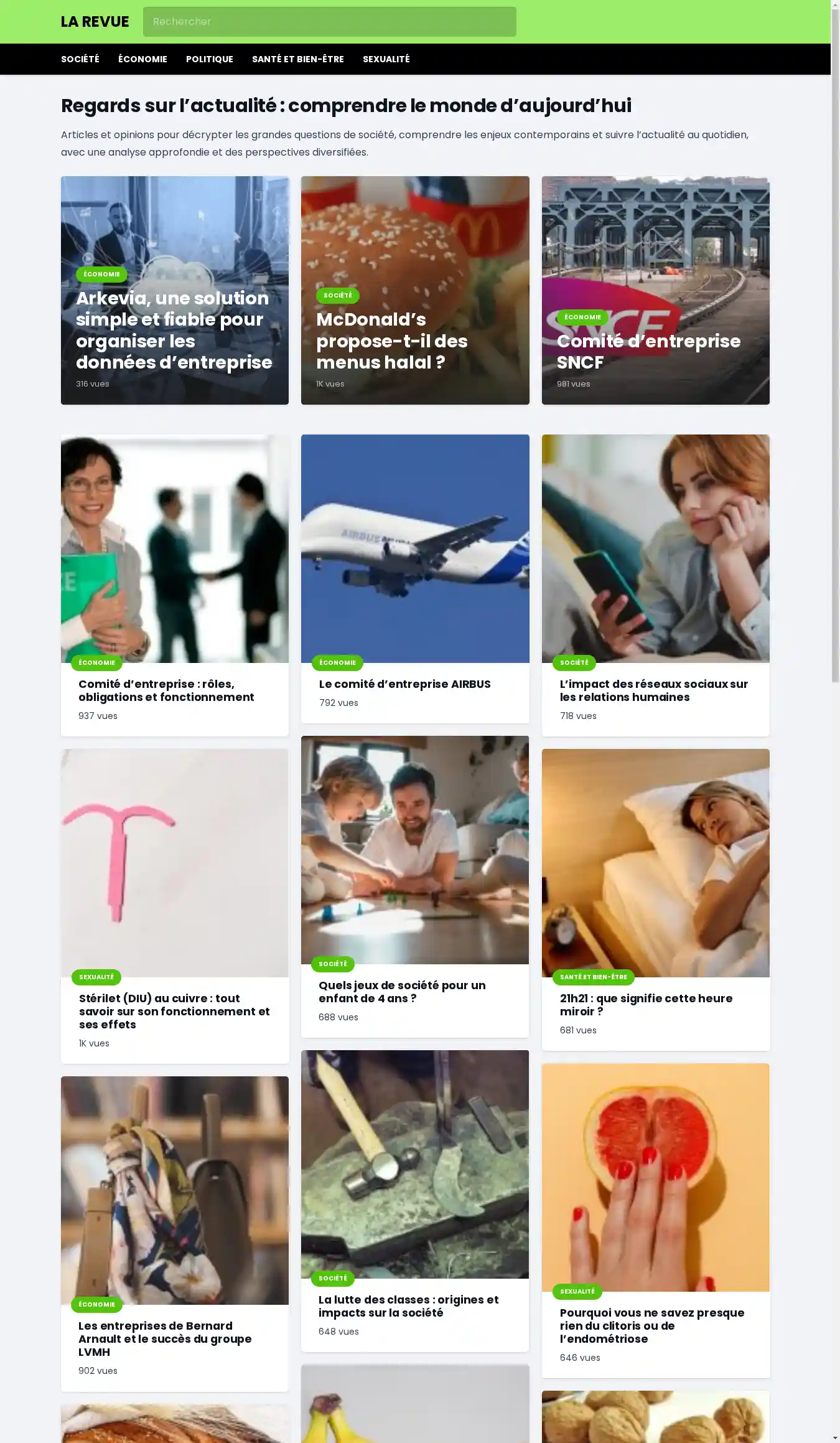Open the clitoris and endométriose article
840x1443 pixels.
coord(651,1325)
